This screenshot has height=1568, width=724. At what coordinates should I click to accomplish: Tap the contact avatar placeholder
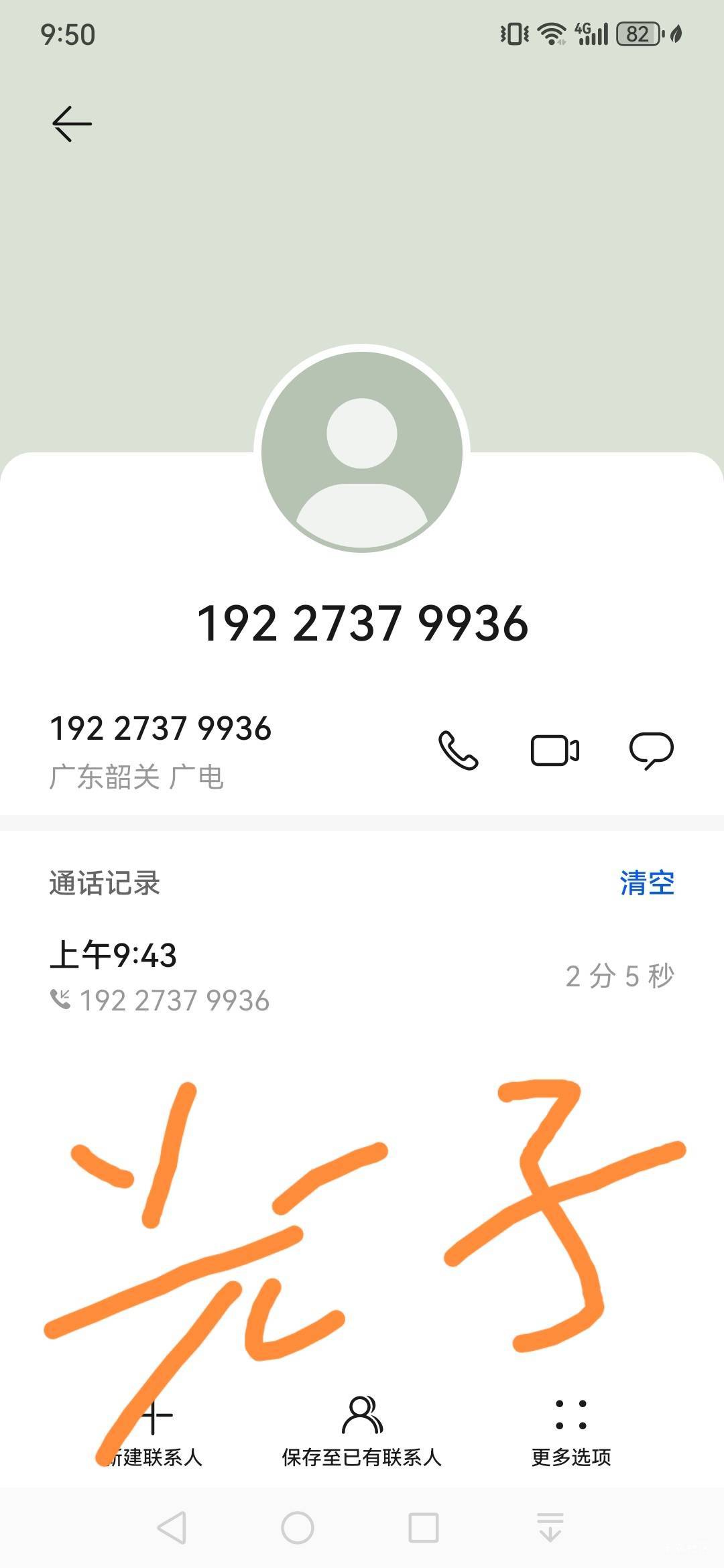pos(362,452)
